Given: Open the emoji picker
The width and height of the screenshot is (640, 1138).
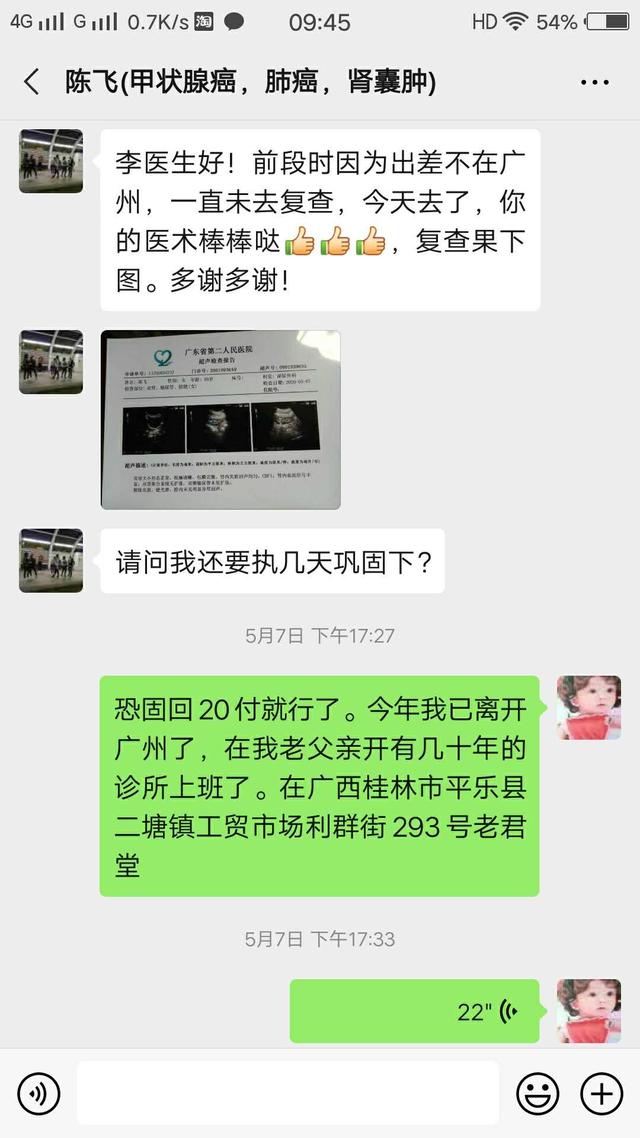Looking at the screenshot, I should coord(537,1094).
